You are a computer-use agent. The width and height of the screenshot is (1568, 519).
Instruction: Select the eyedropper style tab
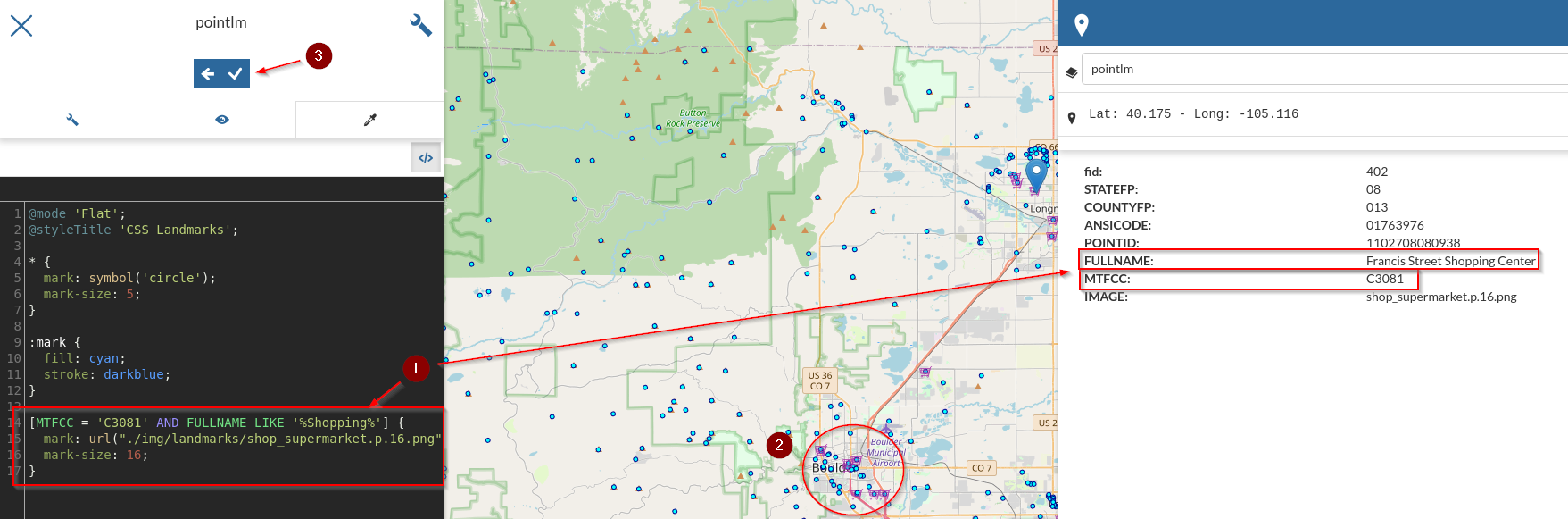tap(370, 120)
